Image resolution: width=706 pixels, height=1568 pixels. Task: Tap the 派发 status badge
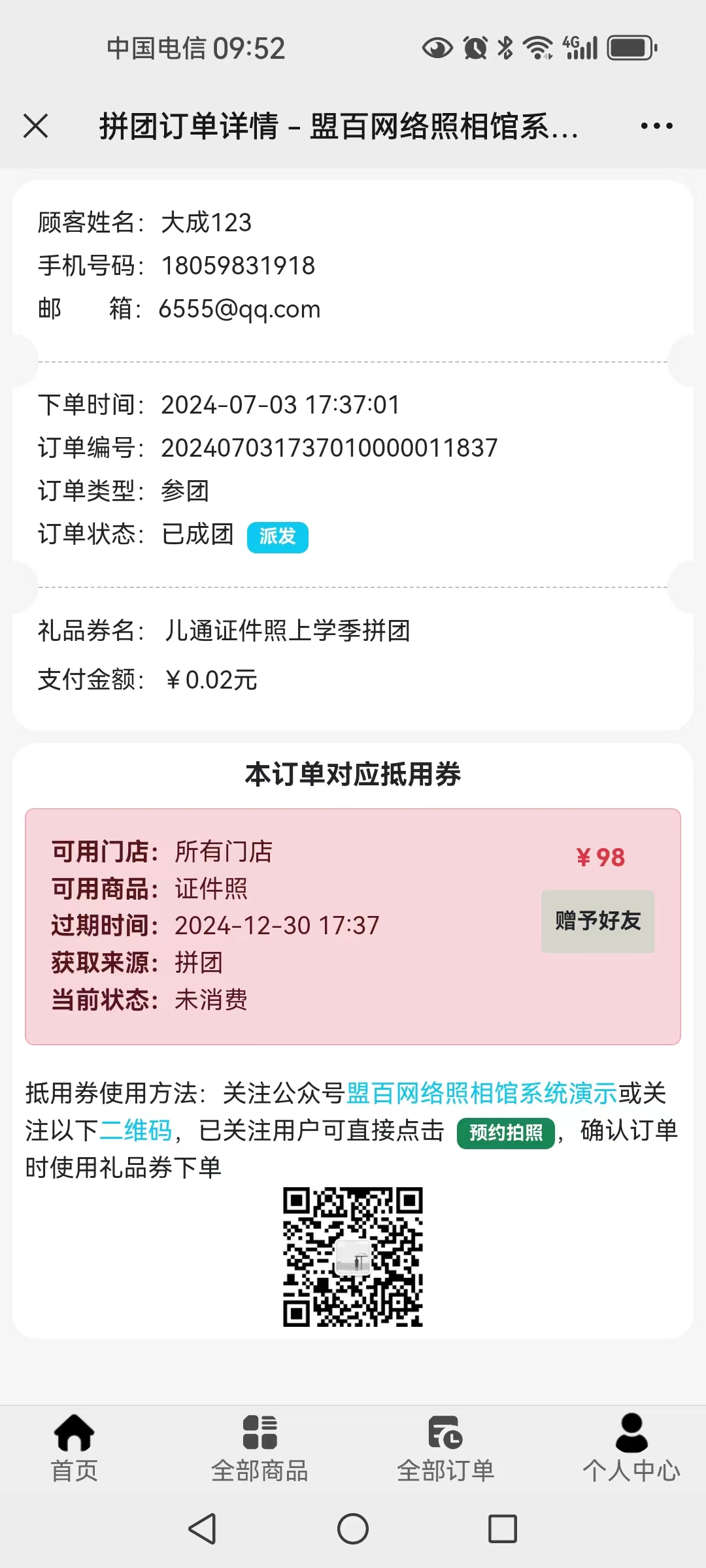click(x=277, y=536)
